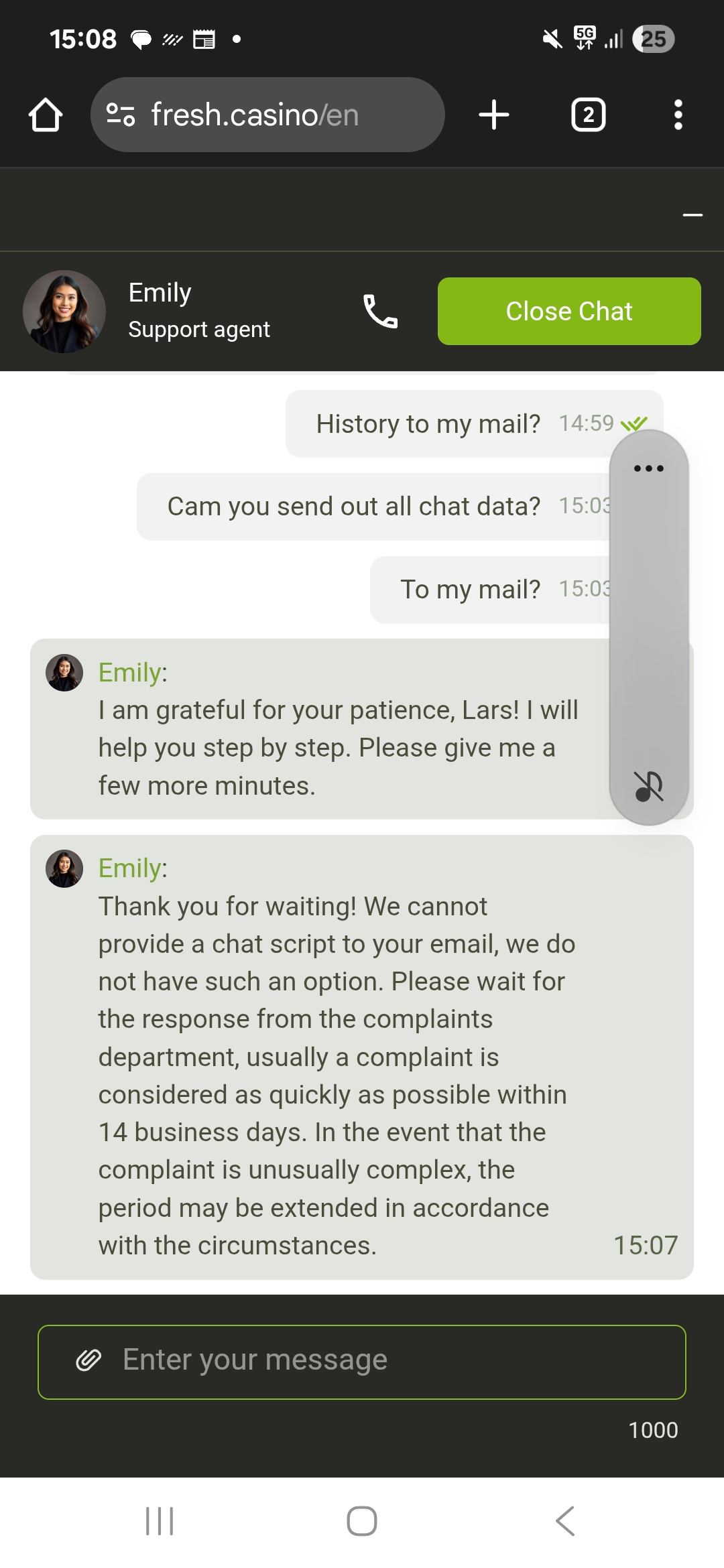Show the open tabs switcher
This screenshot has width=724, height=1568.
tap(588, 115)
